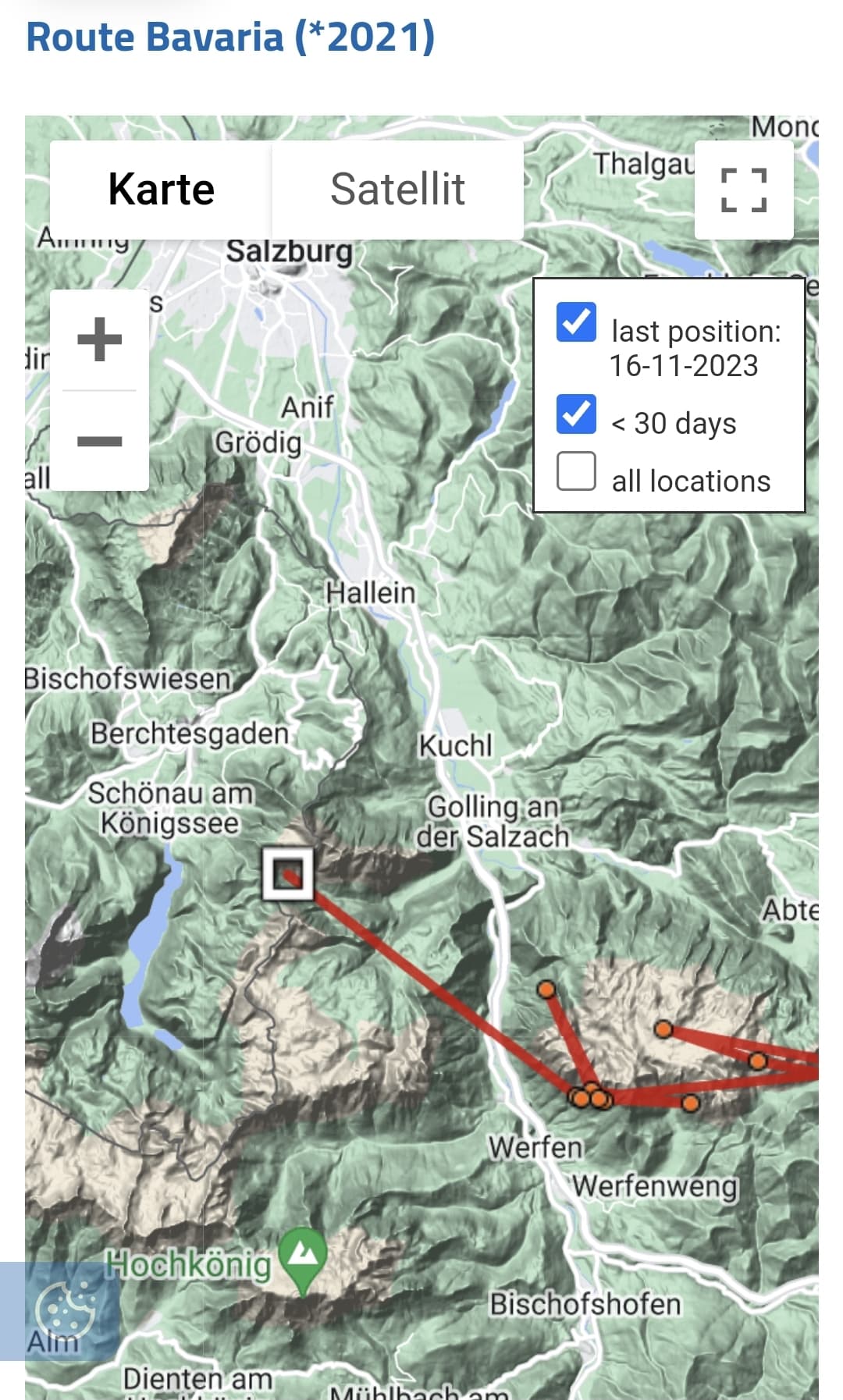Open the map in fullscreen
The width and height of the screenshot is (843, 1400).
click(744, 190)
